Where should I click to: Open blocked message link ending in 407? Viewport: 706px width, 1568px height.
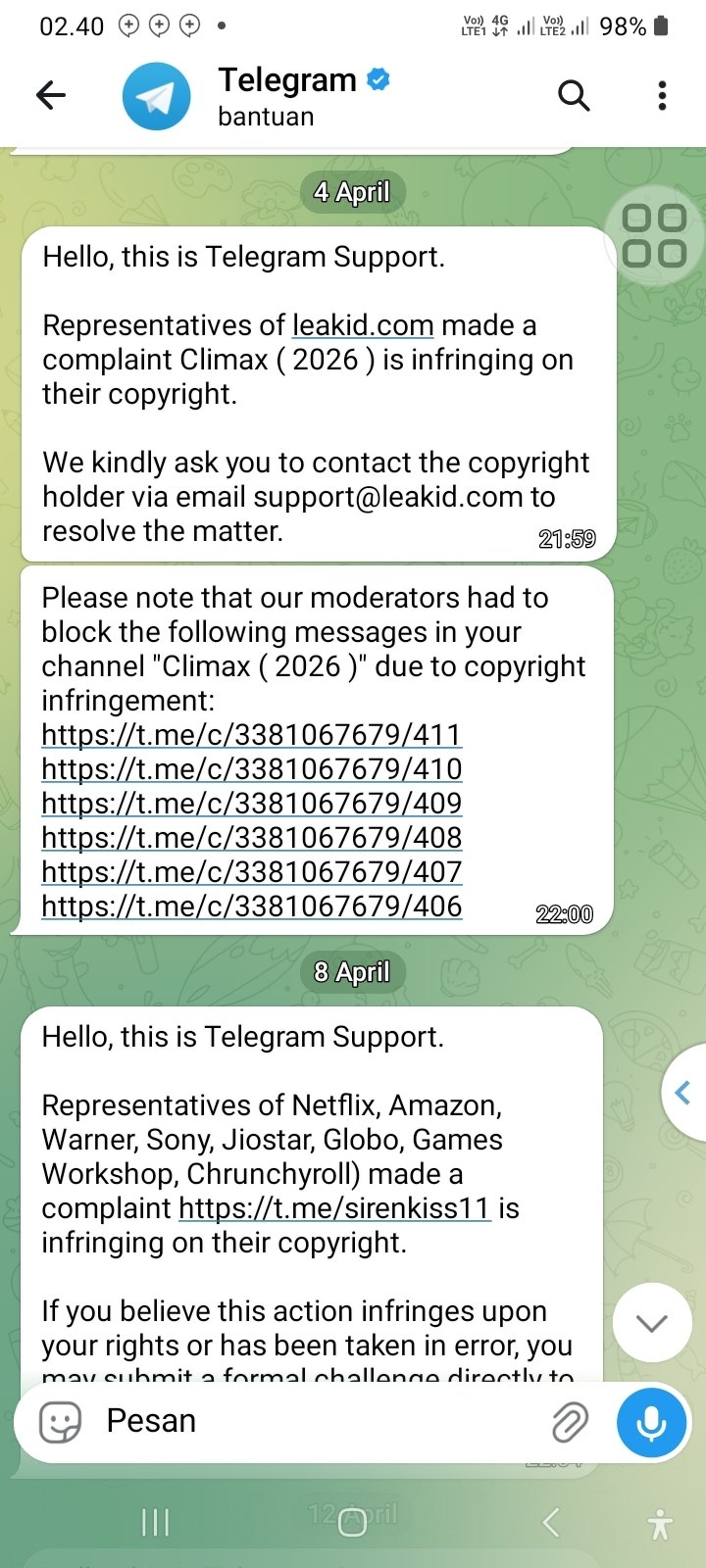point(251,872)
